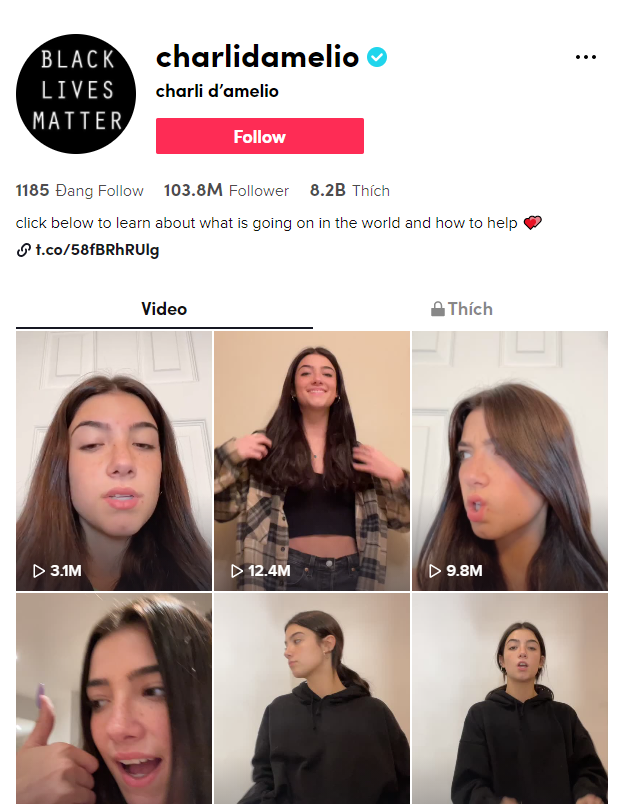Open the video with 9.8M views
The image size is (644, 804).
510,461
